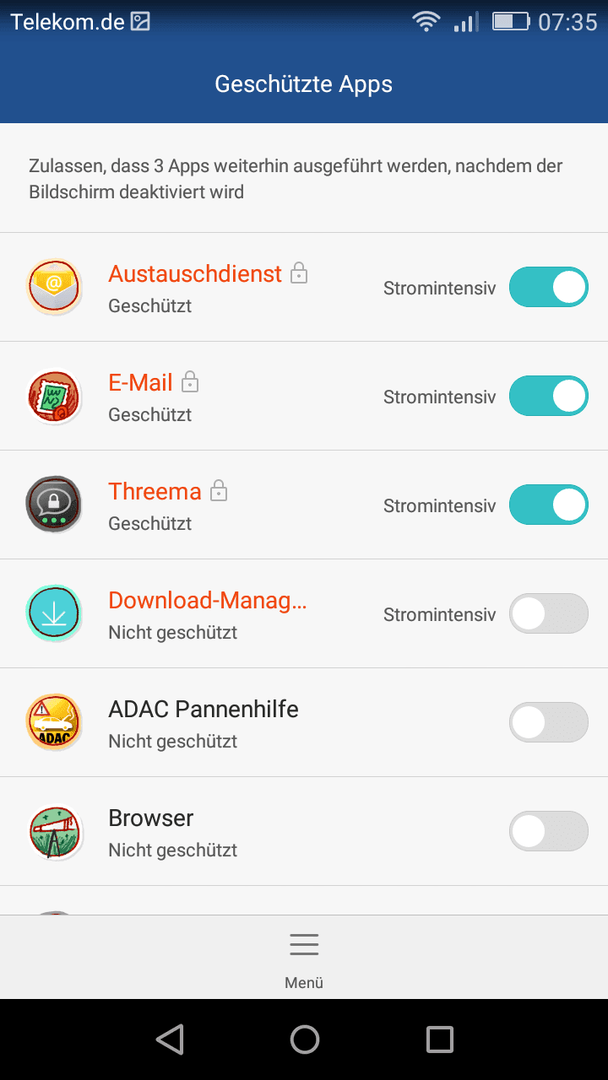Viewport: 608px width, 1080px height.
Task: Open the recent apps overview
Action: coord(439,1039)
